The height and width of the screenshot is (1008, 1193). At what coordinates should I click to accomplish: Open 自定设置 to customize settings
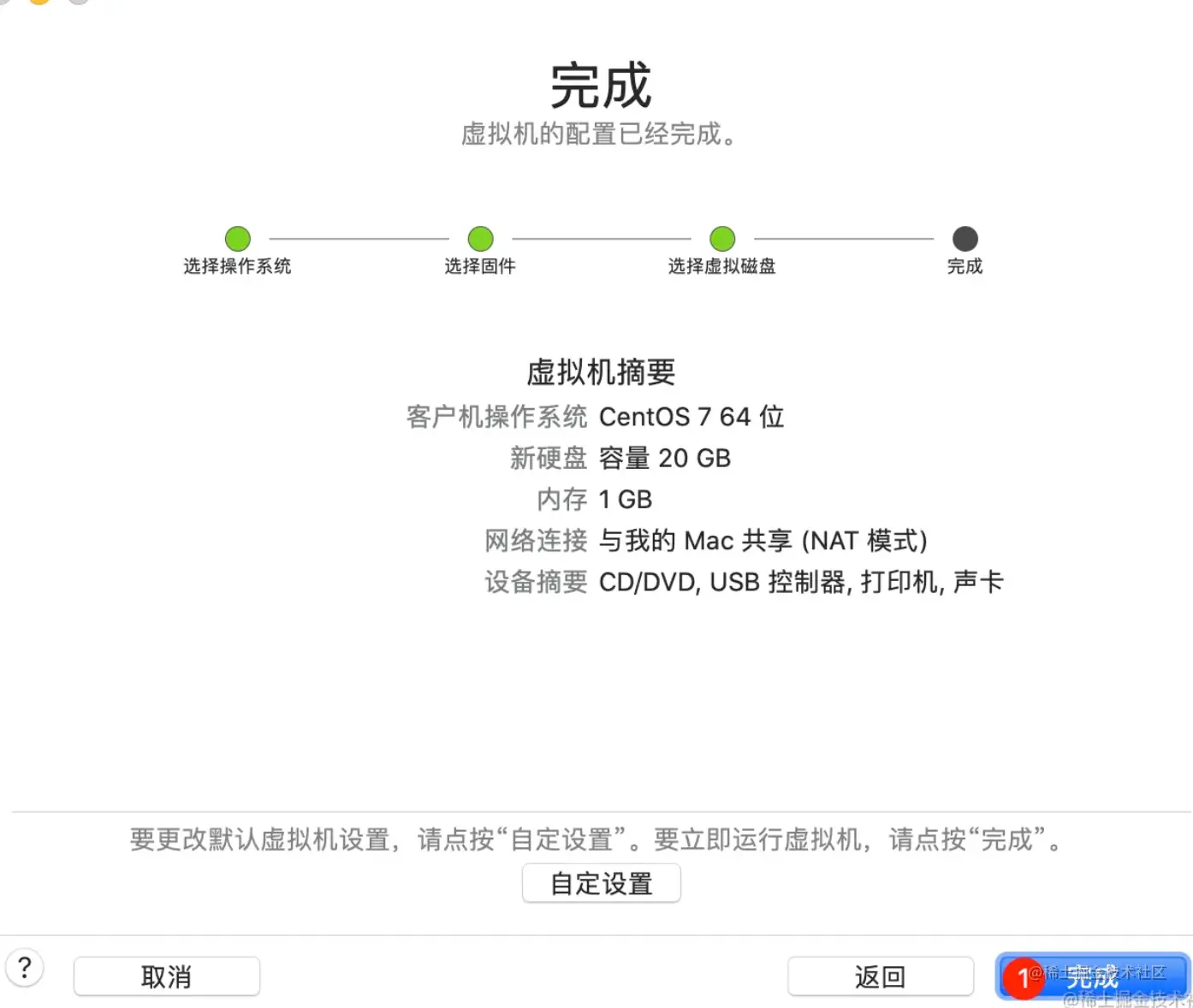point(601,883)
